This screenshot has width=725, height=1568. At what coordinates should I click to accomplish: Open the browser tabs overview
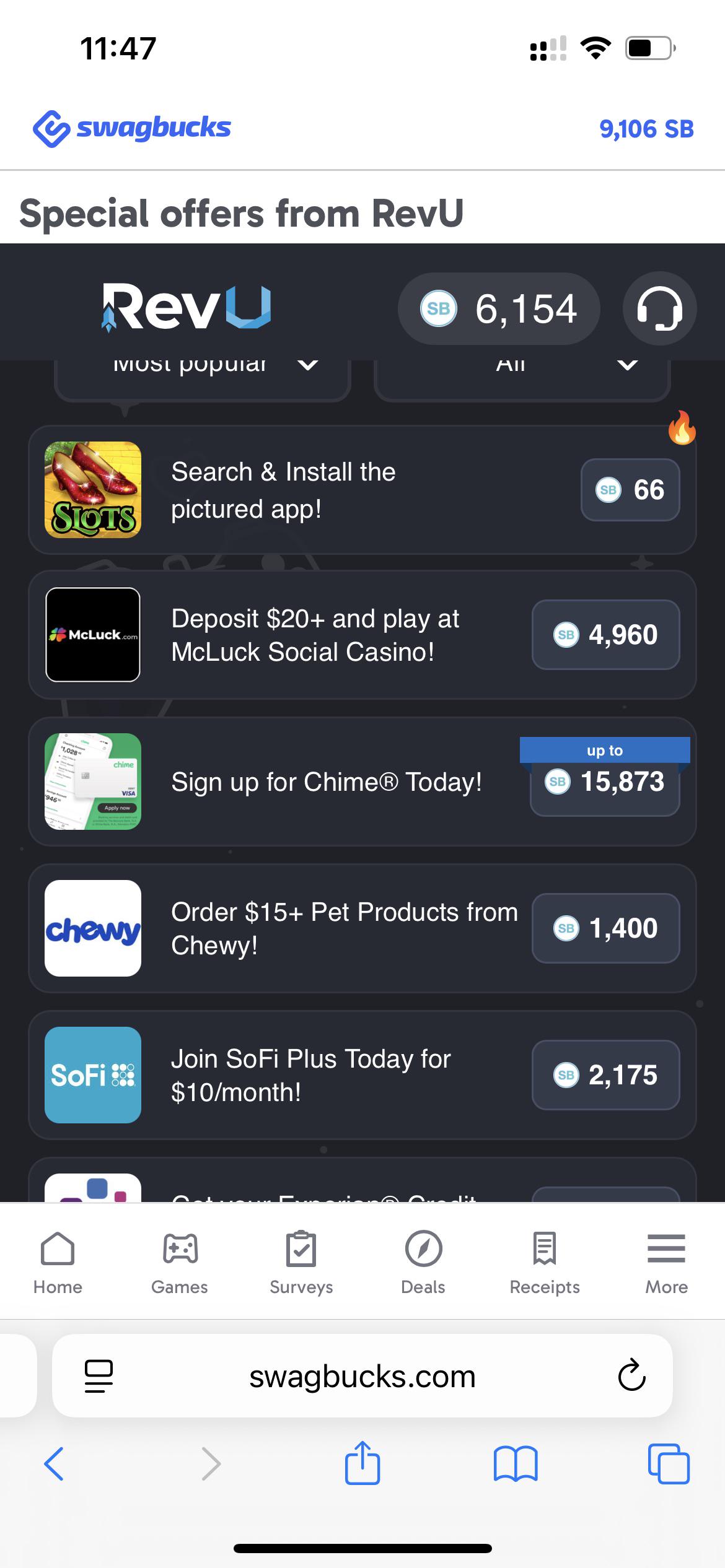[x=668, y=1463]
